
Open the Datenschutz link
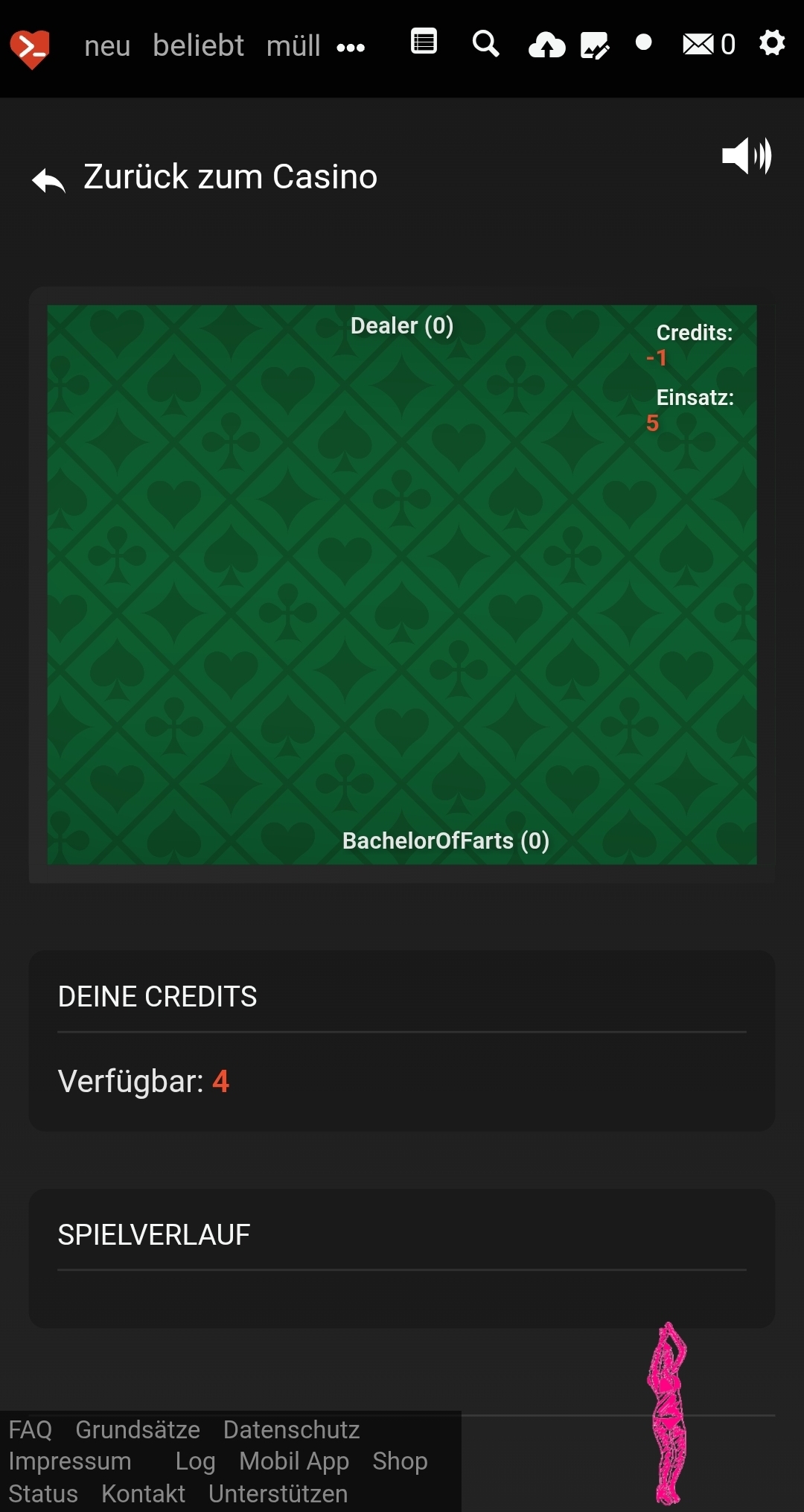pyautogui.click(x=291, y=1429)
